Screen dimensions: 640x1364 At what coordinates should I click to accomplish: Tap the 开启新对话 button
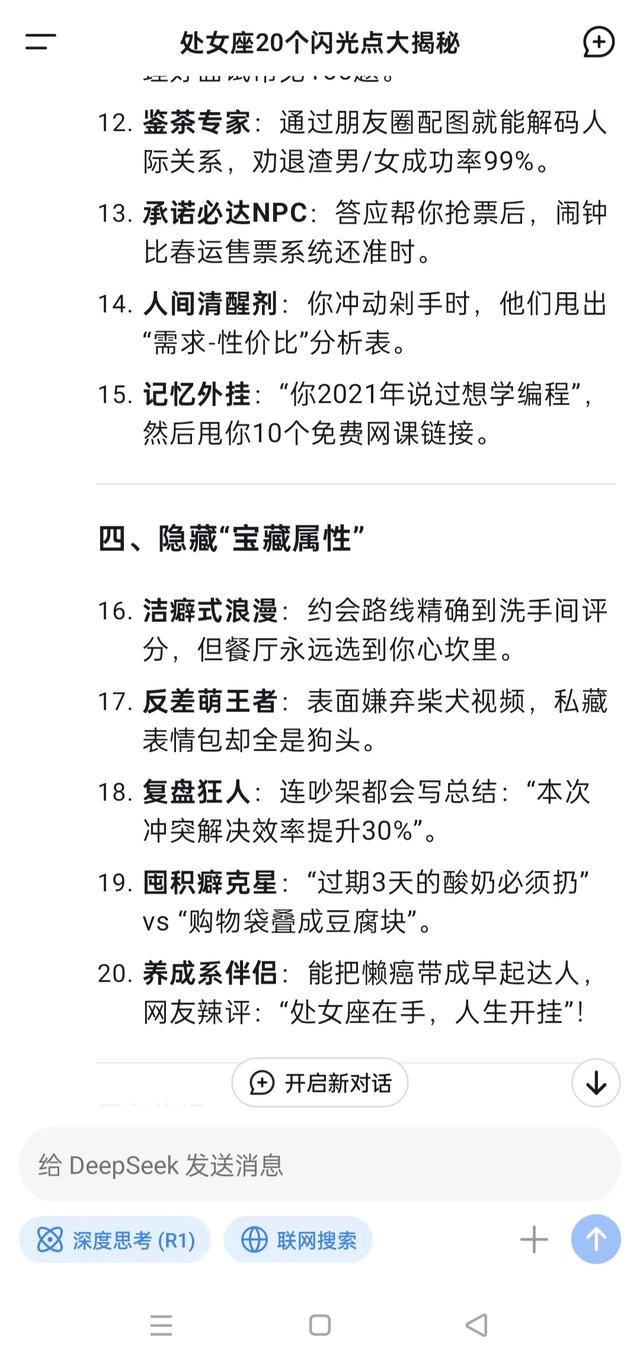[x=320, y=1083]
